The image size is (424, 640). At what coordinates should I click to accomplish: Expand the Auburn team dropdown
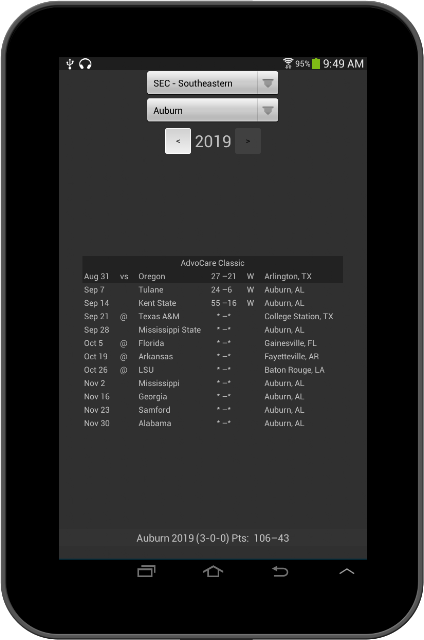pos(212,110)
